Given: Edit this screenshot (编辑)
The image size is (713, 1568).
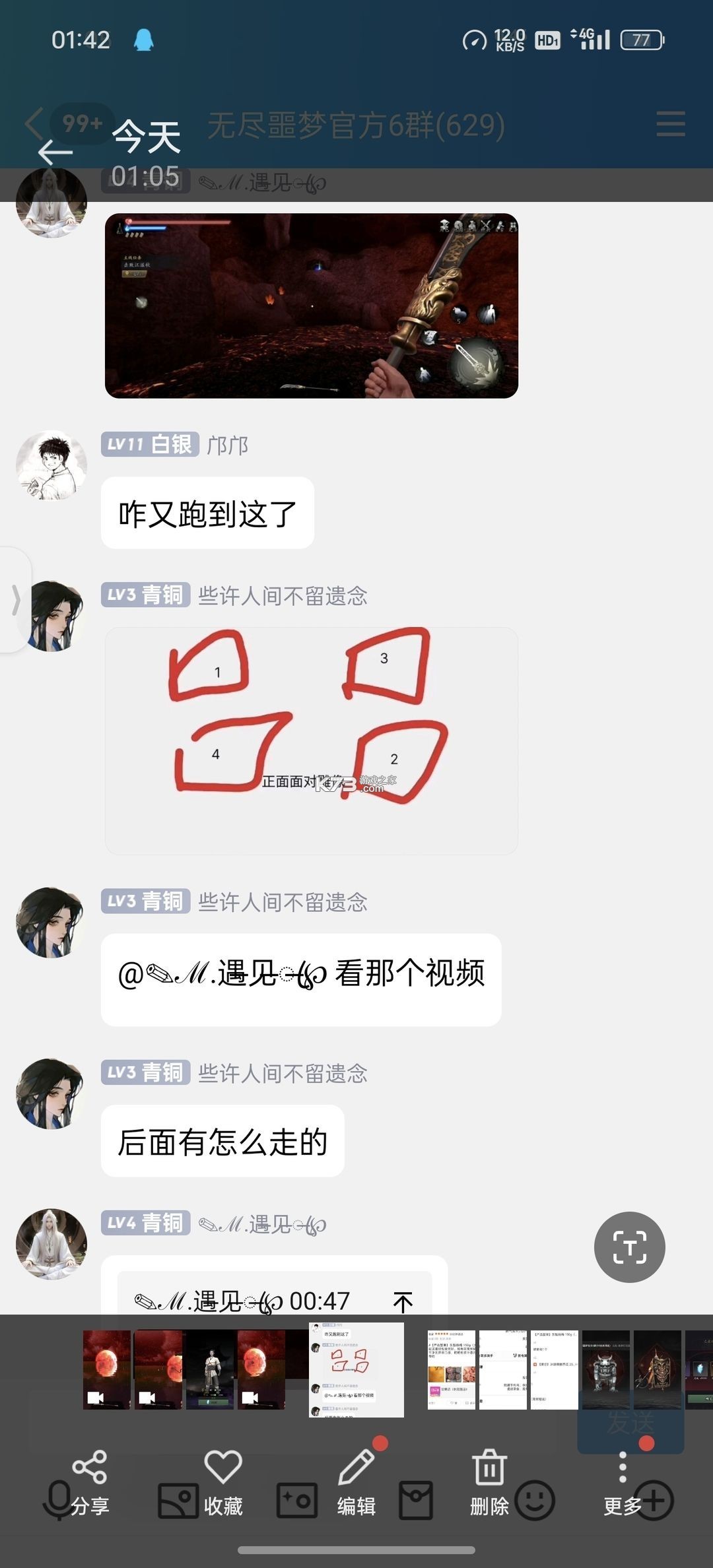Looking at the screenshot, I should (356, 1482).
